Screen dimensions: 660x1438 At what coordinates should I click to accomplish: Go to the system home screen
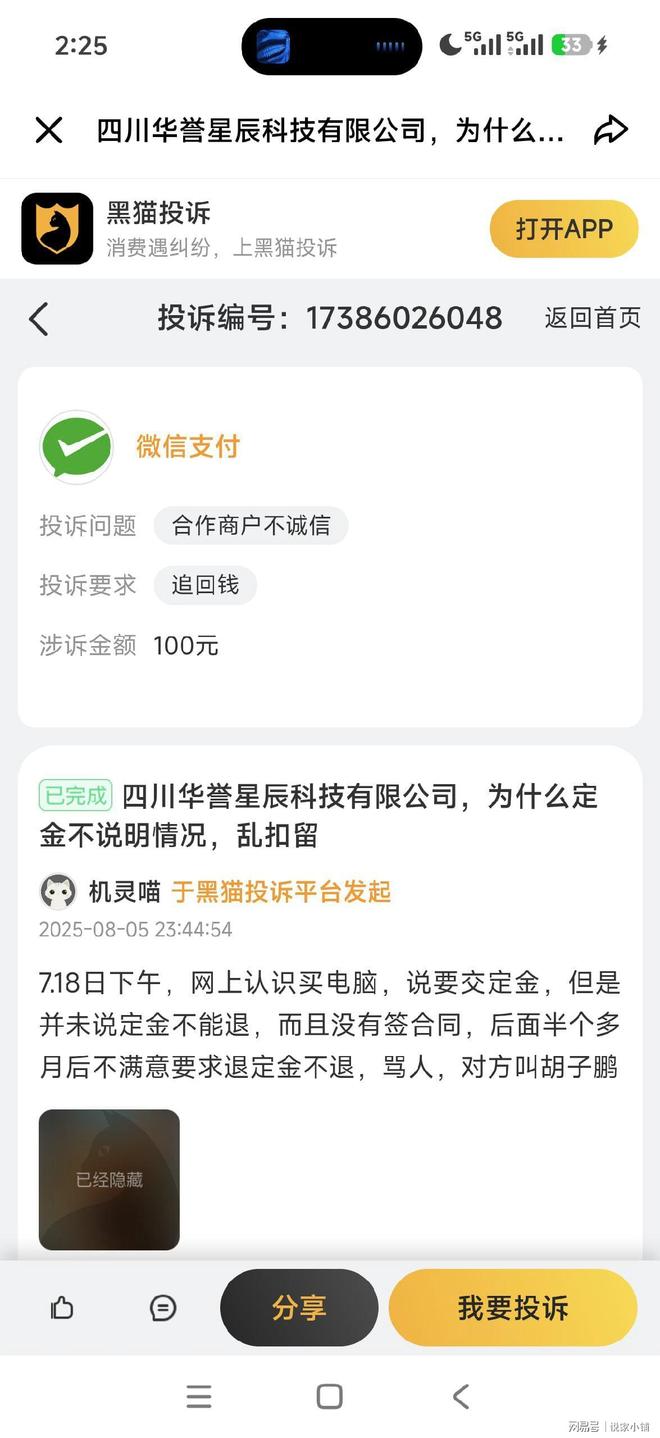coord(329,1396)
